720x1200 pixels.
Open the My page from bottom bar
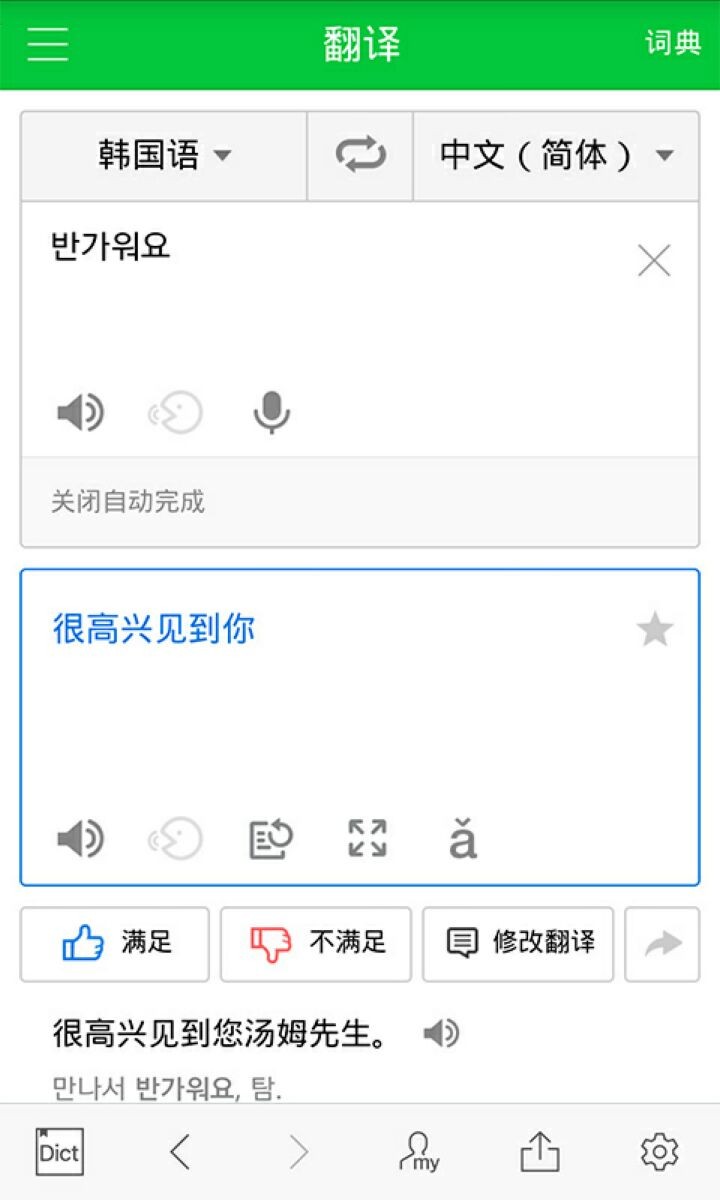420,1151
